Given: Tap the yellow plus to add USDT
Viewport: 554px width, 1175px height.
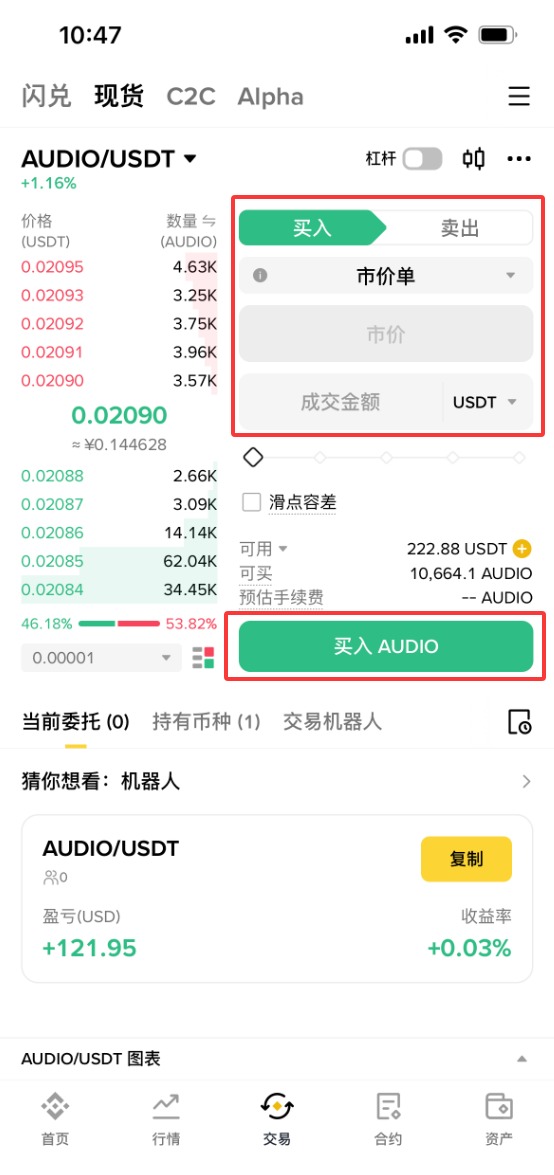Looking at the screenshot, I should click(x=523, y=549).
